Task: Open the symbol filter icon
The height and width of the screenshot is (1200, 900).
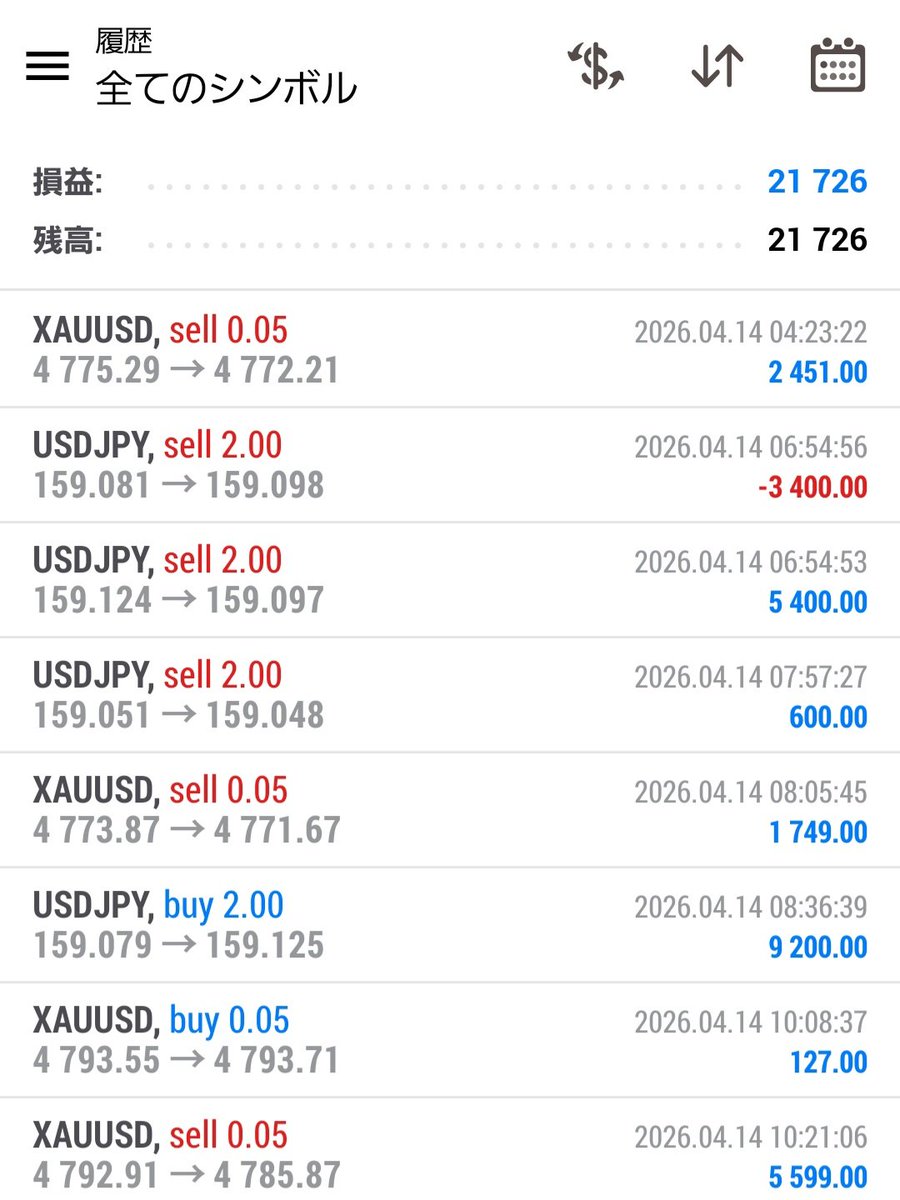Action: (x=595, y=67)
